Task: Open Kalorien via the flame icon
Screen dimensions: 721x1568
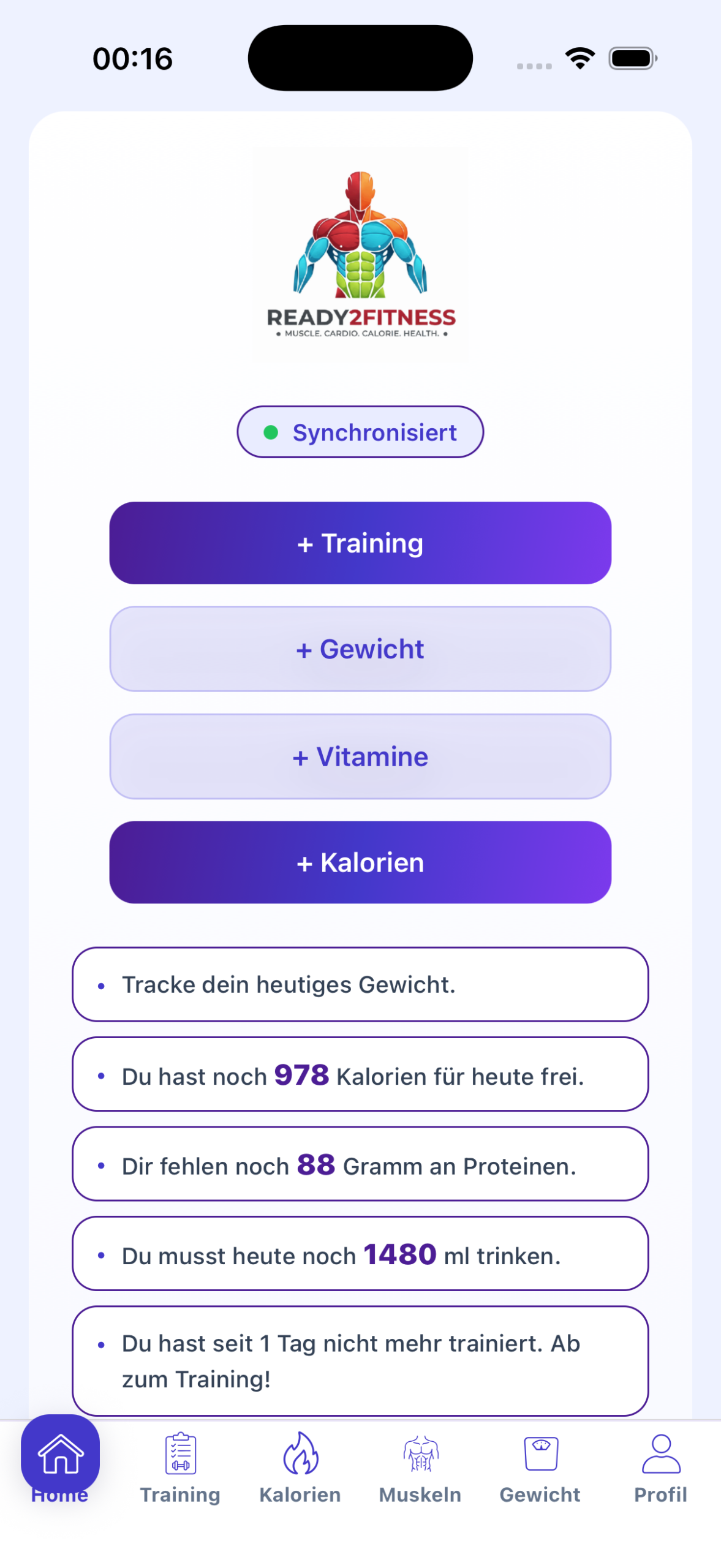Action: pos(299,1452)
